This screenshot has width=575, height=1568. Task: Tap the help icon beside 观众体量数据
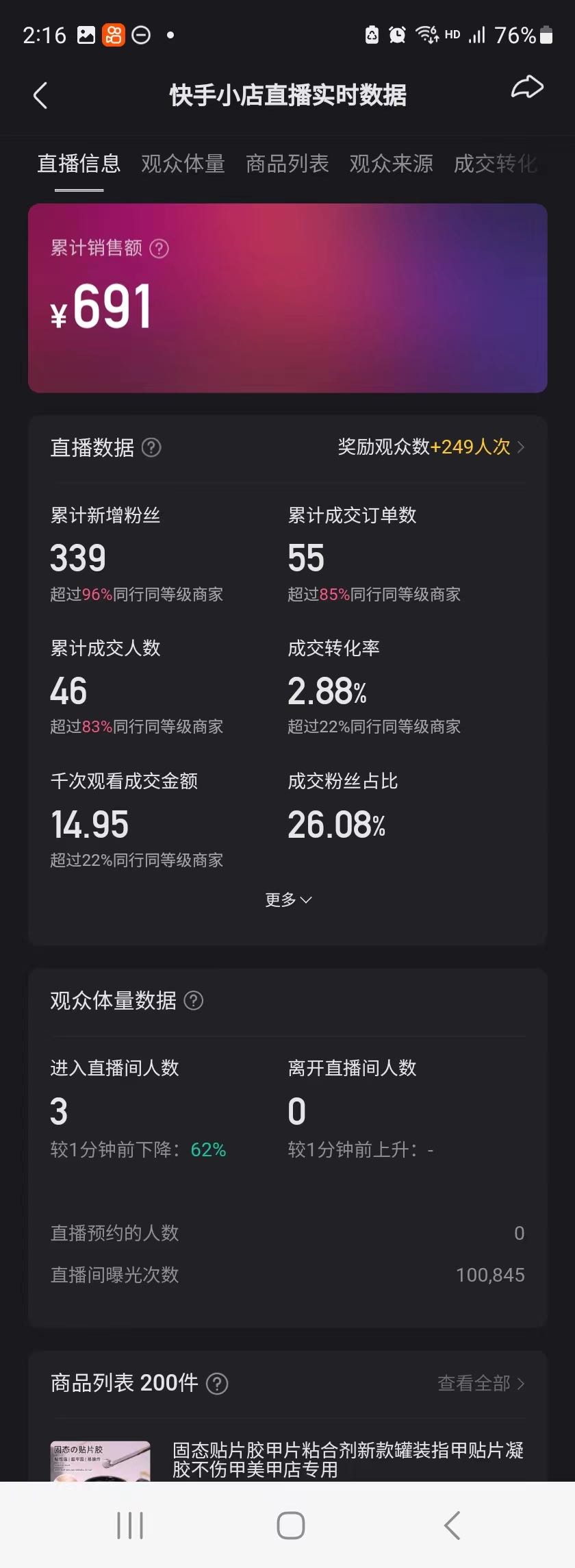click(194, 1001)
